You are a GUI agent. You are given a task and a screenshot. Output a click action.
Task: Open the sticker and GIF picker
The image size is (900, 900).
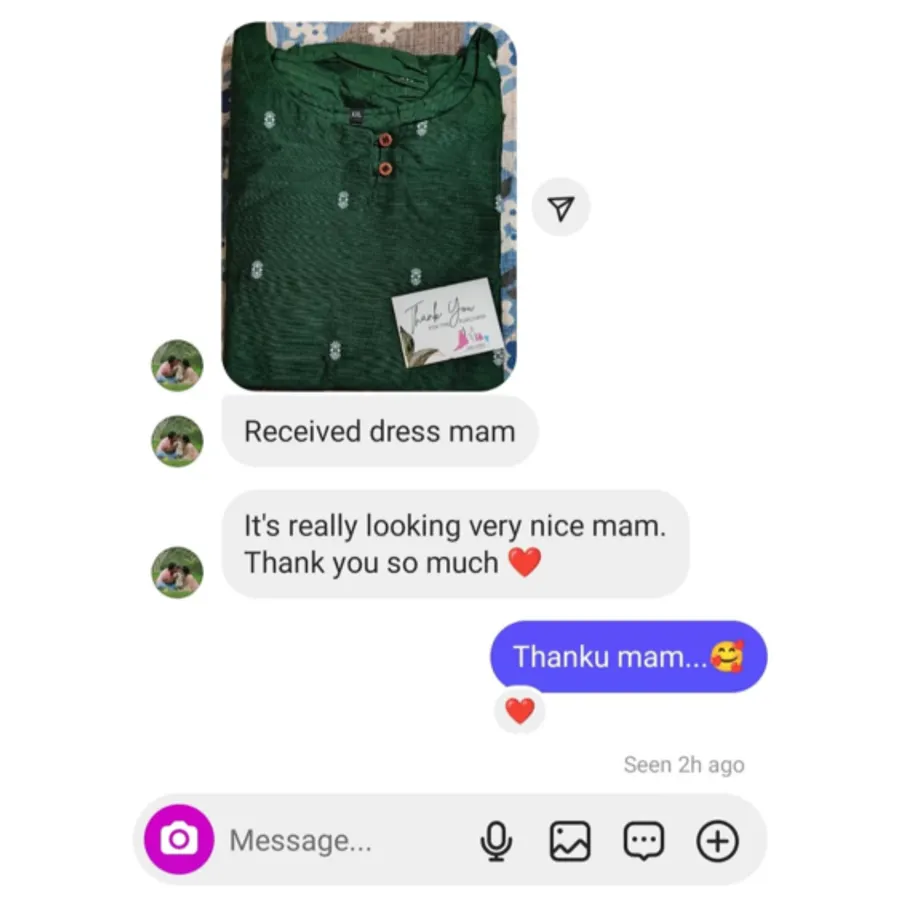point(643,841)
